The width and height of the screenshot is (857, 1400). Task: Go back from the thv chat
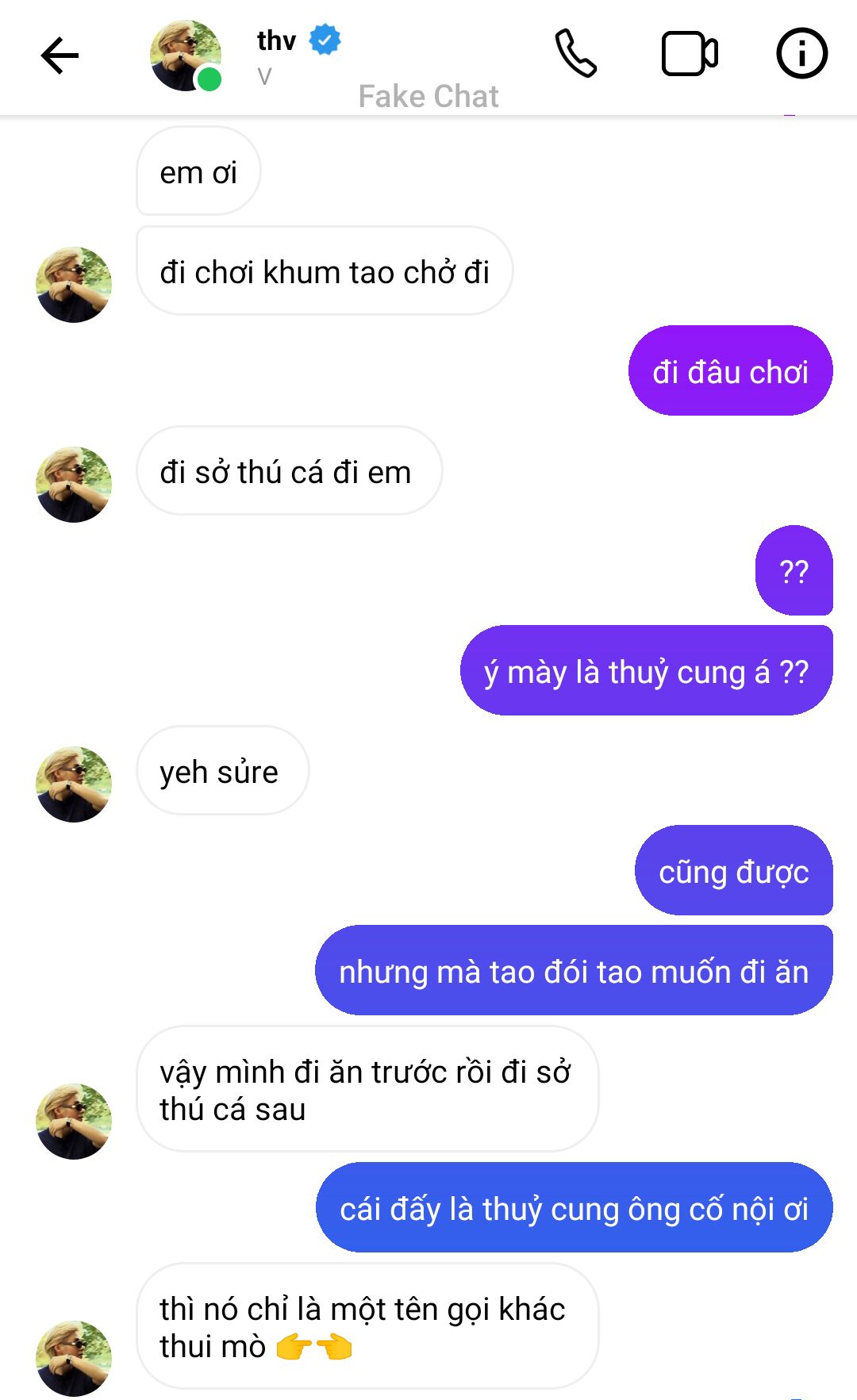click(60, 56)
